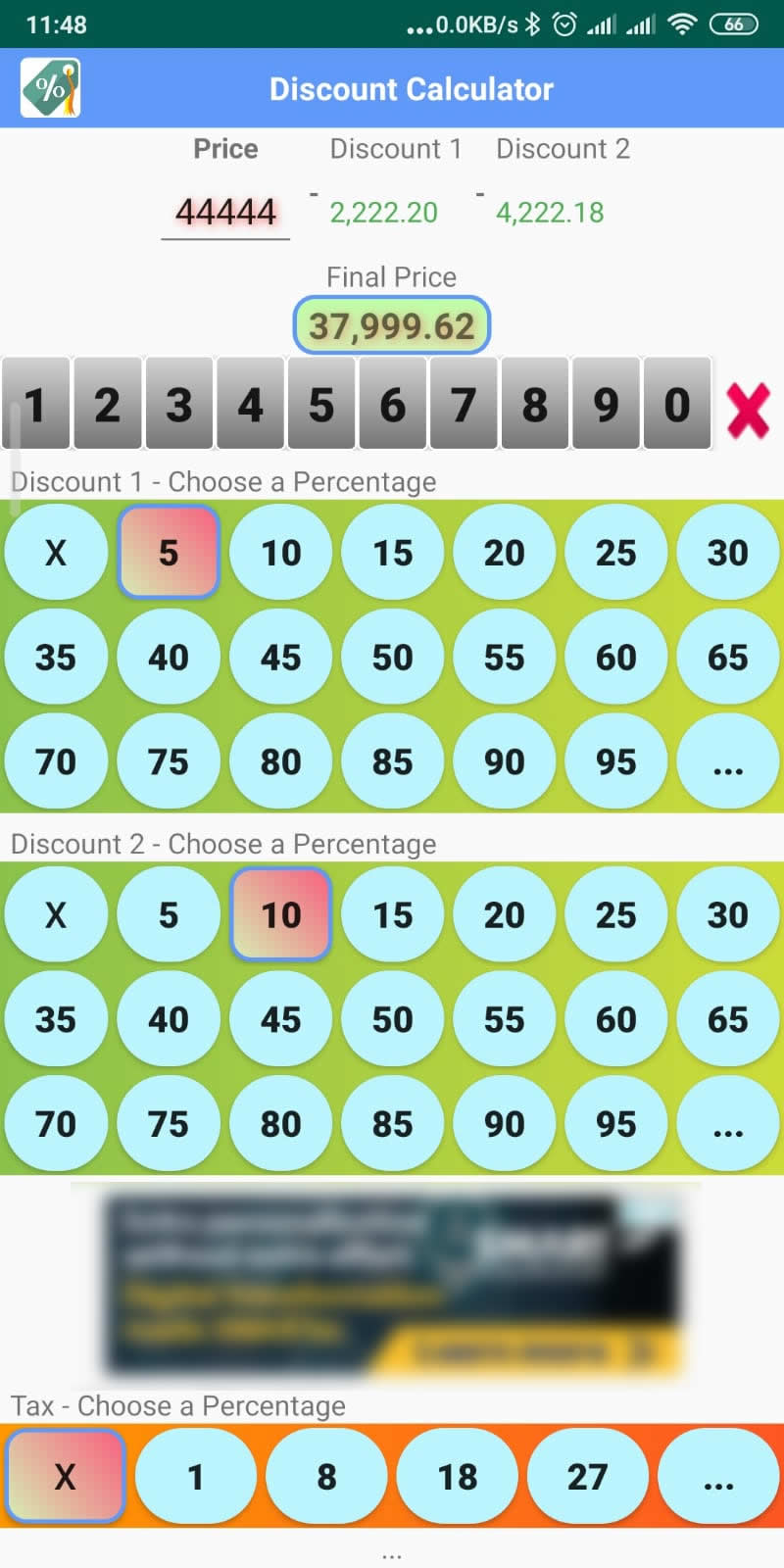Set tax to 18 percent

457,1476
